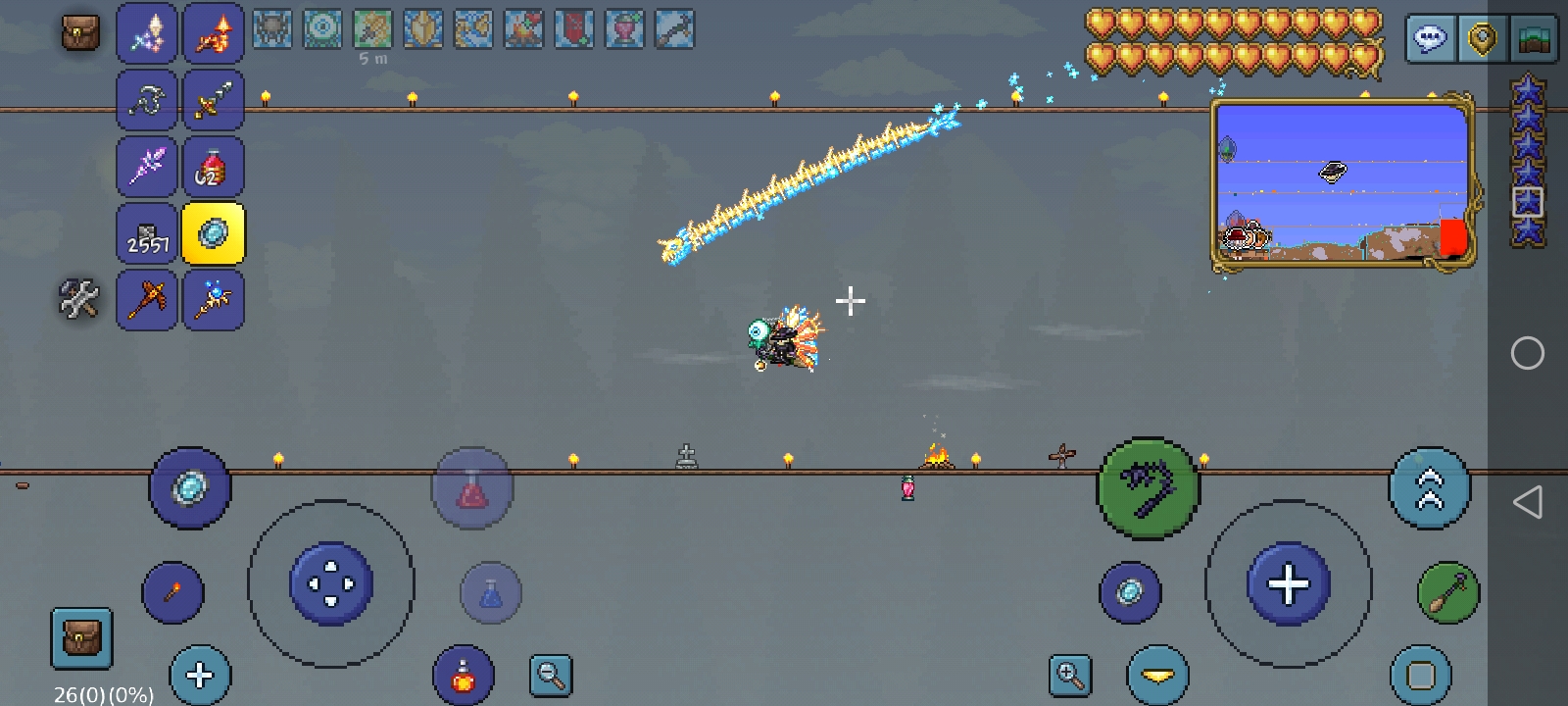Viewport: 1568px width, 706px height.
Task: Use the quick mana blue flask button
Action: pos(490,592)
